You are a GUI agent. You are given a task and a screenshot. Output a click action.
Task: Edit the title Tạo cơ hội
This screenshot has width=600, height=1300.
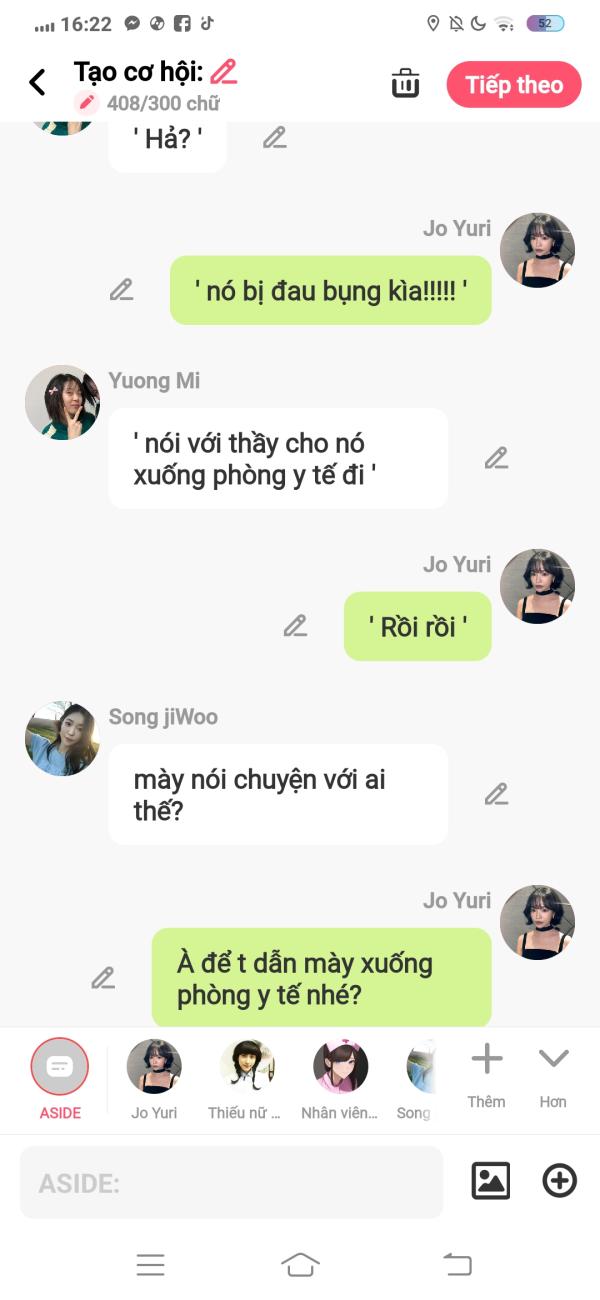(223, 72)
